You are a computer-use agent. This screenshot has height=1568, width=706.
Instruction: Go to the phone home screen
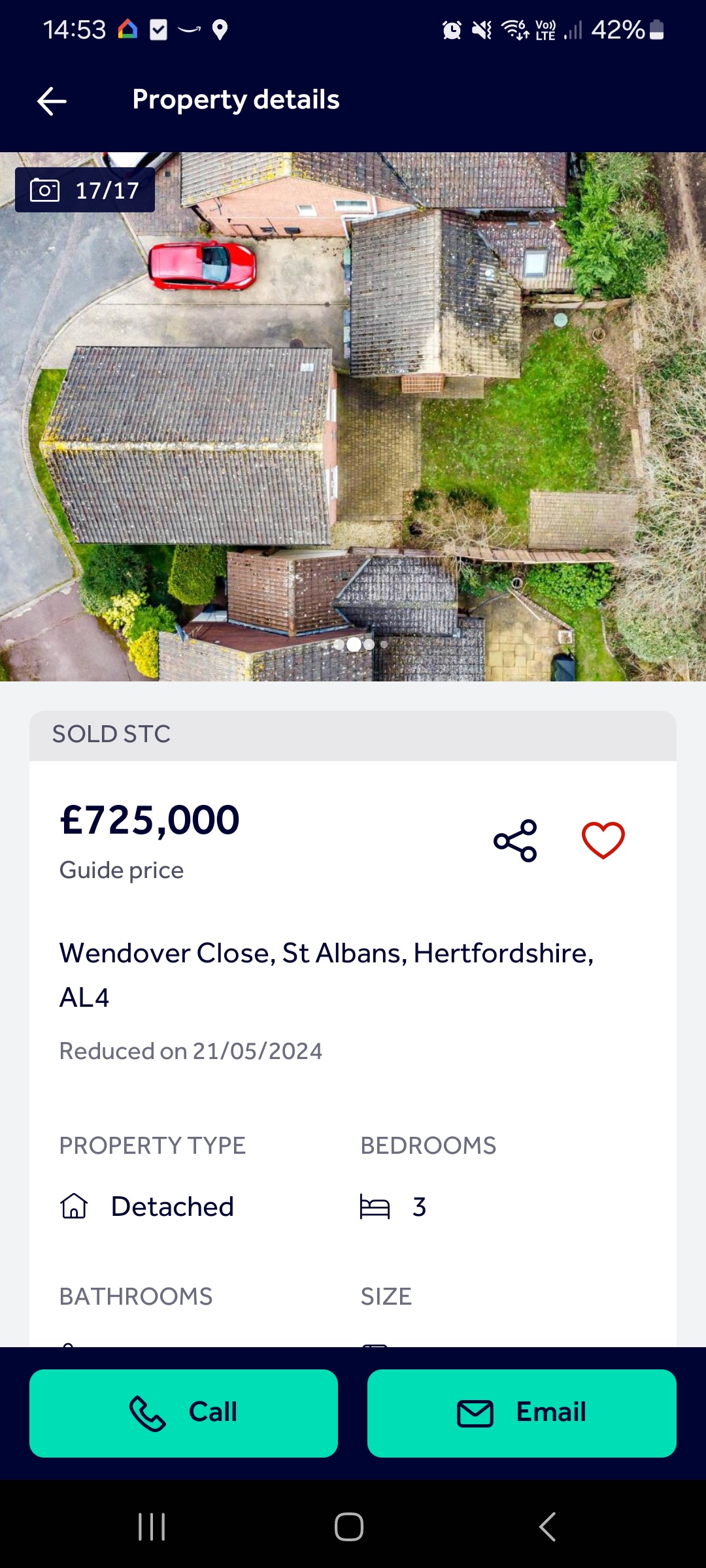pyautogui.click(x=349, y=1527)
